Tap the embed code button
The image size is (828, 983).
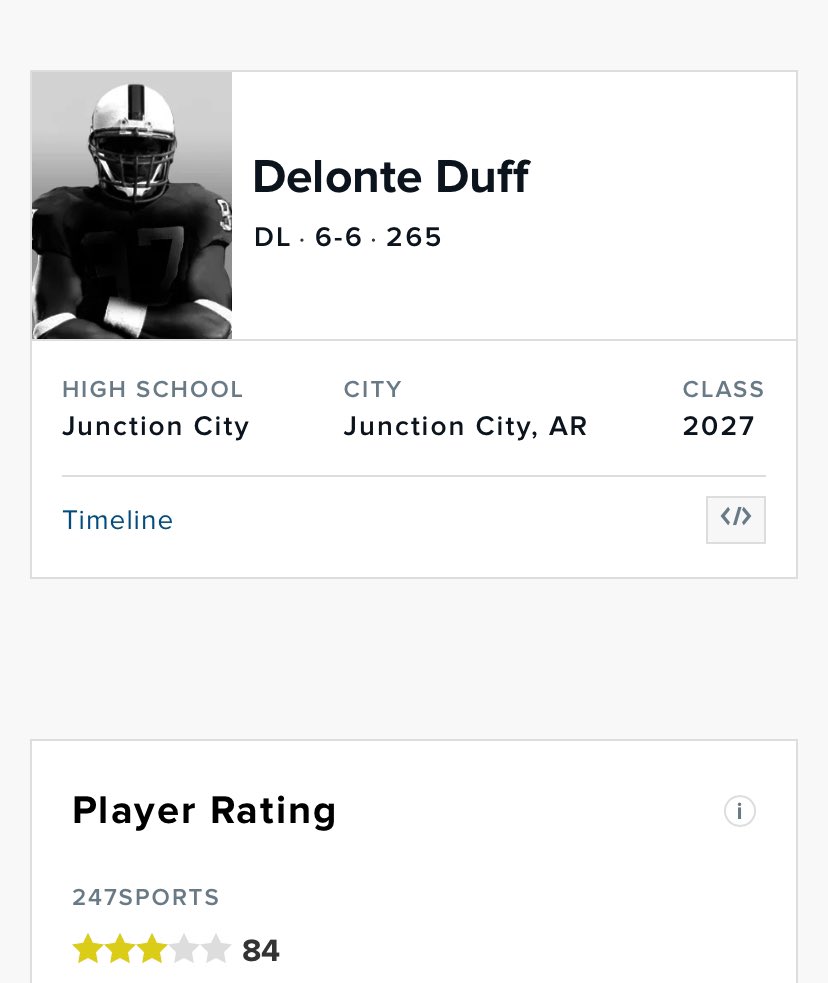736,519
